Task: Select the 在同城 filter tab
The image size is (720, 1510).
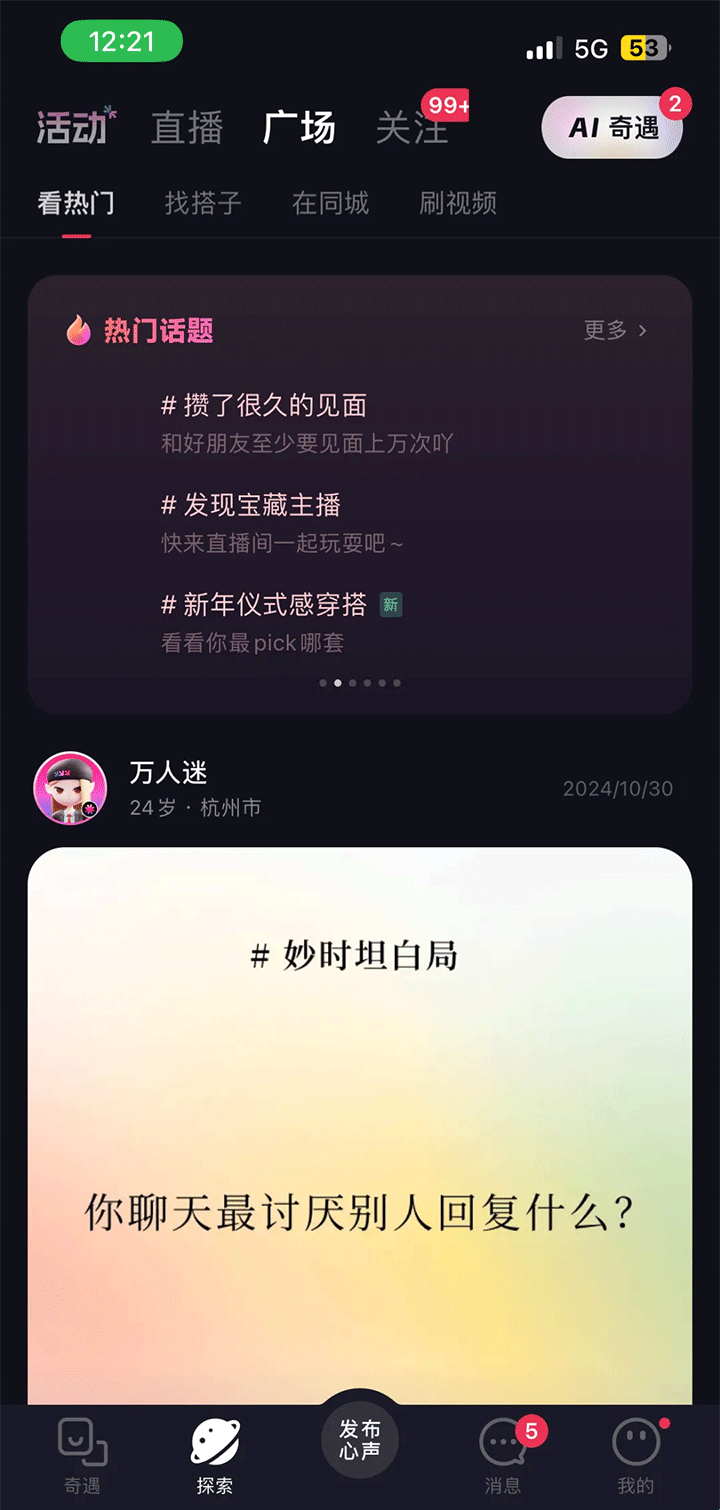Action: tap(330, 204)
